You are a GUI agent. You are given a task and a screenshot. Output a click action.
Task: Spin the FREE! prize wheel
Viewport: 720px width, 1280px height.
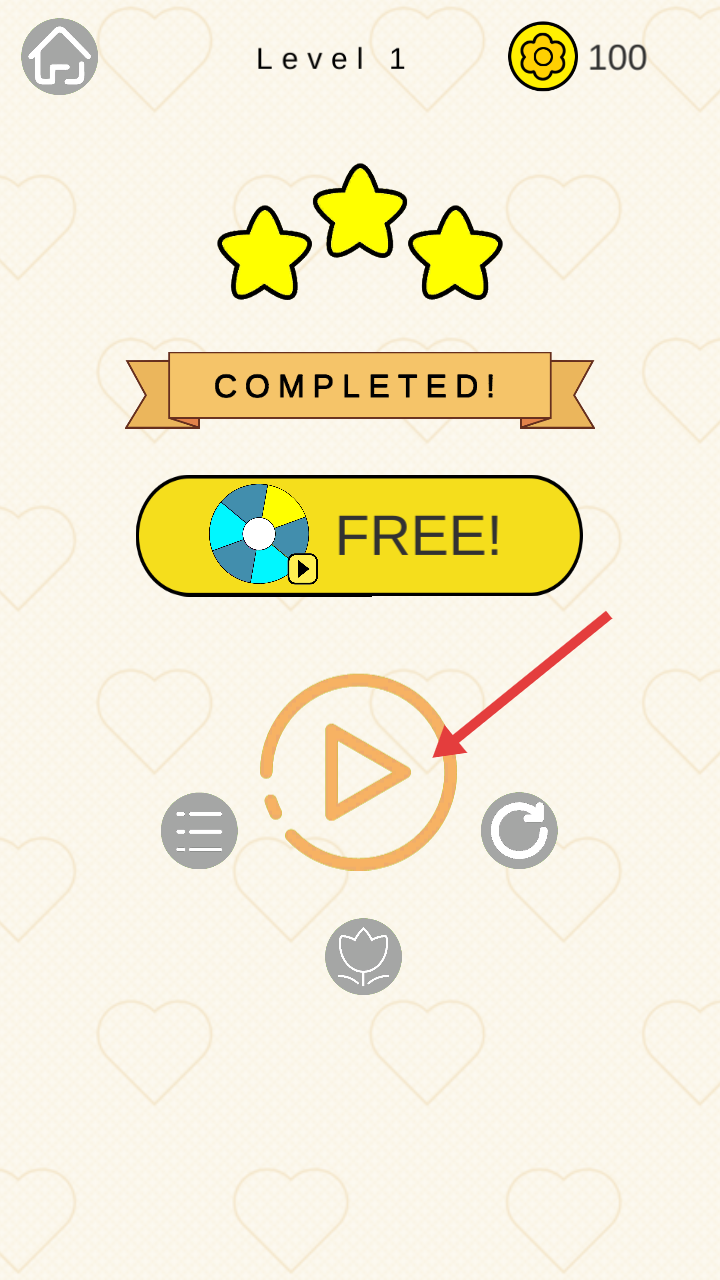click(359, 536)
